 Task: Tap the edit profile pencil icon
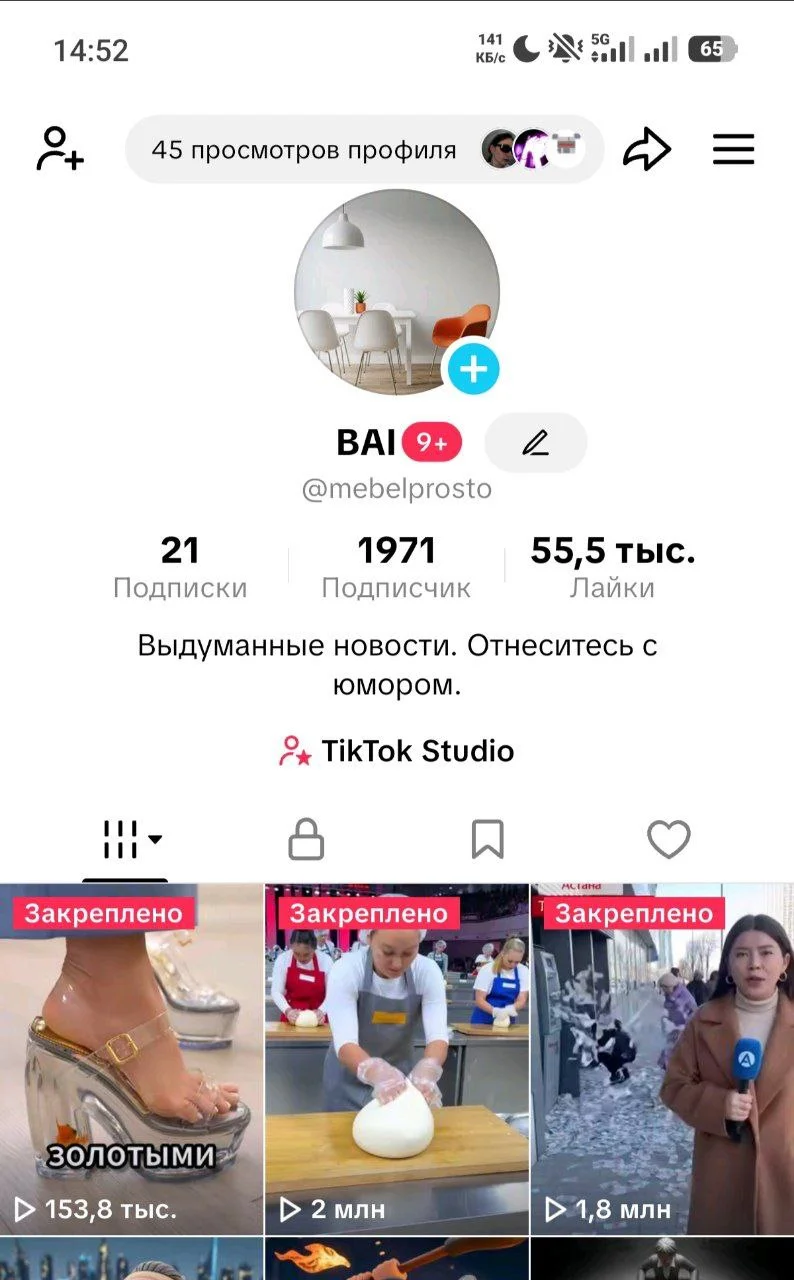(536, 443)
